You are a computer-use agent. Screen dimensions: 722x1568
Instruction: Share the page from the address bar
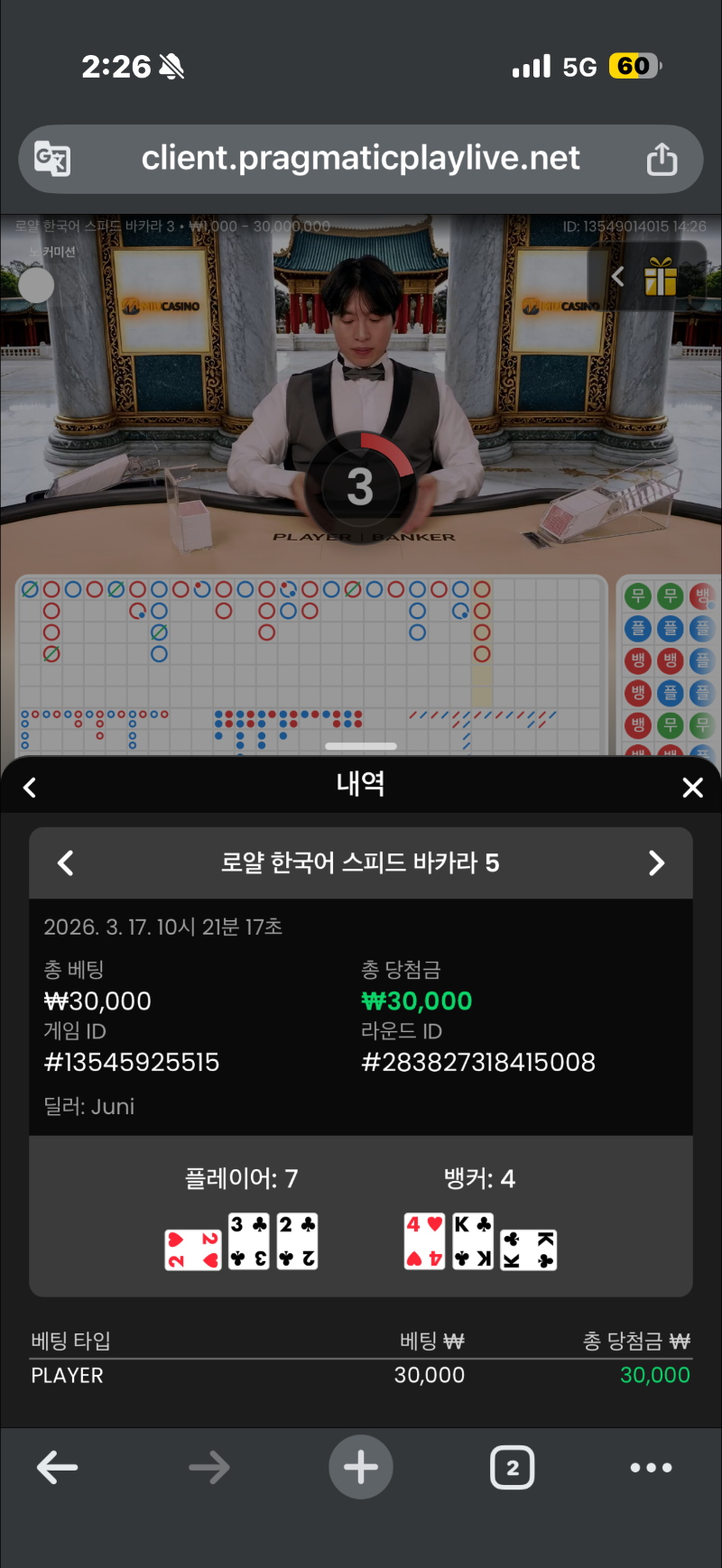[662, 159]
